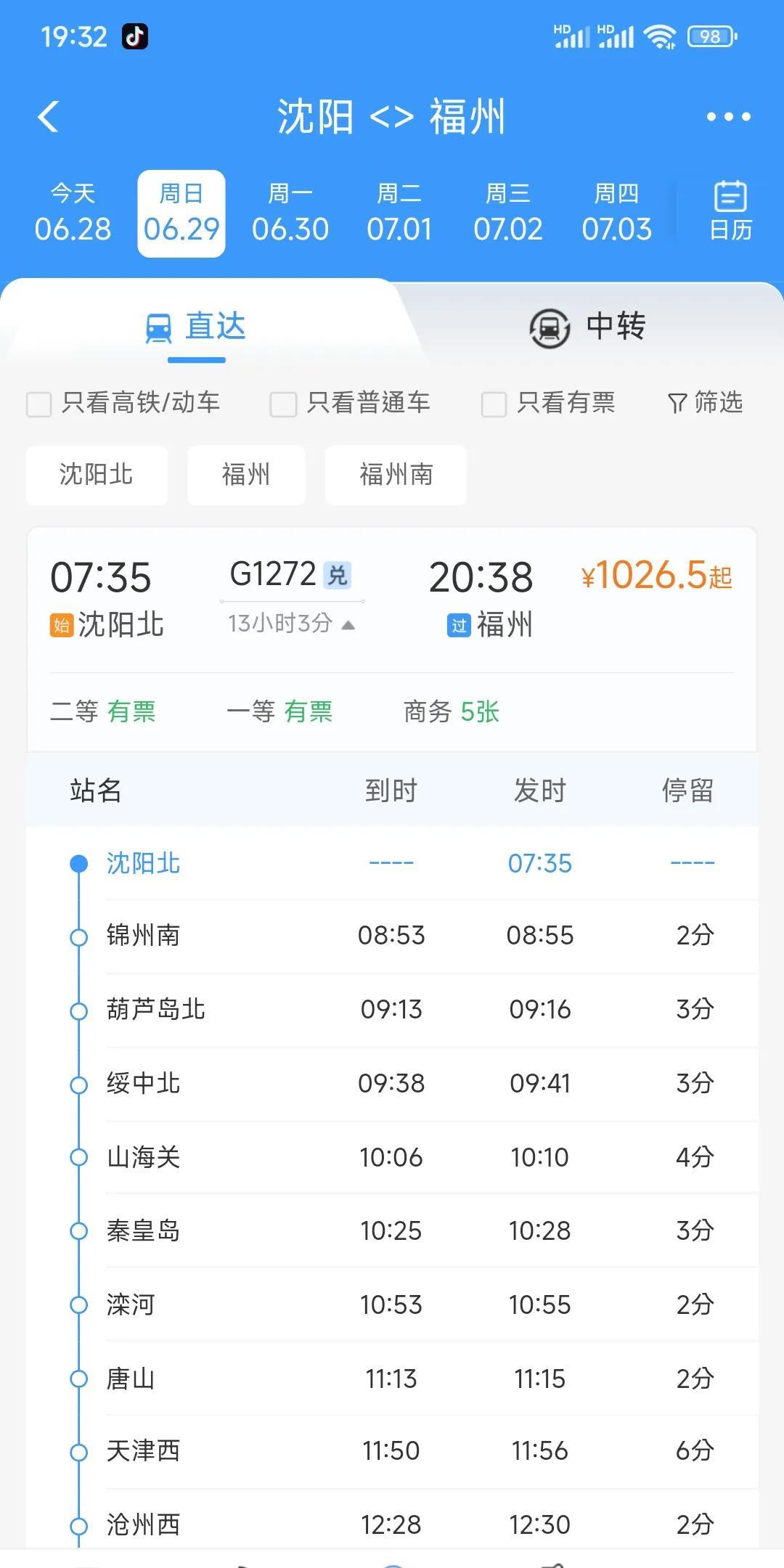Go back using the top-left arrow
The width and height of the screenshot is (784, 1568).
(49, 116)
